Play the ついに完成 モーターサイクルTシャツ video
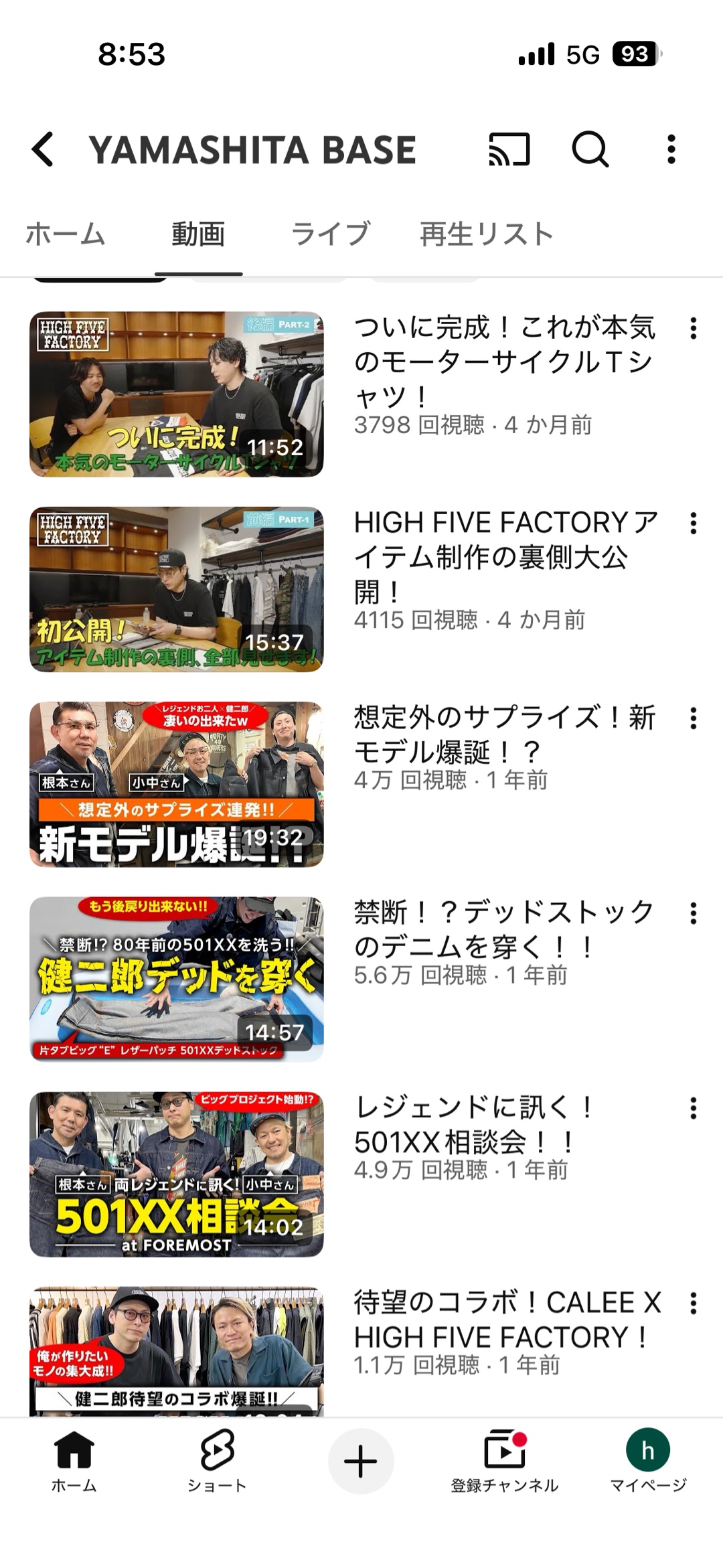723x1568 pixels. pos(177,394)
